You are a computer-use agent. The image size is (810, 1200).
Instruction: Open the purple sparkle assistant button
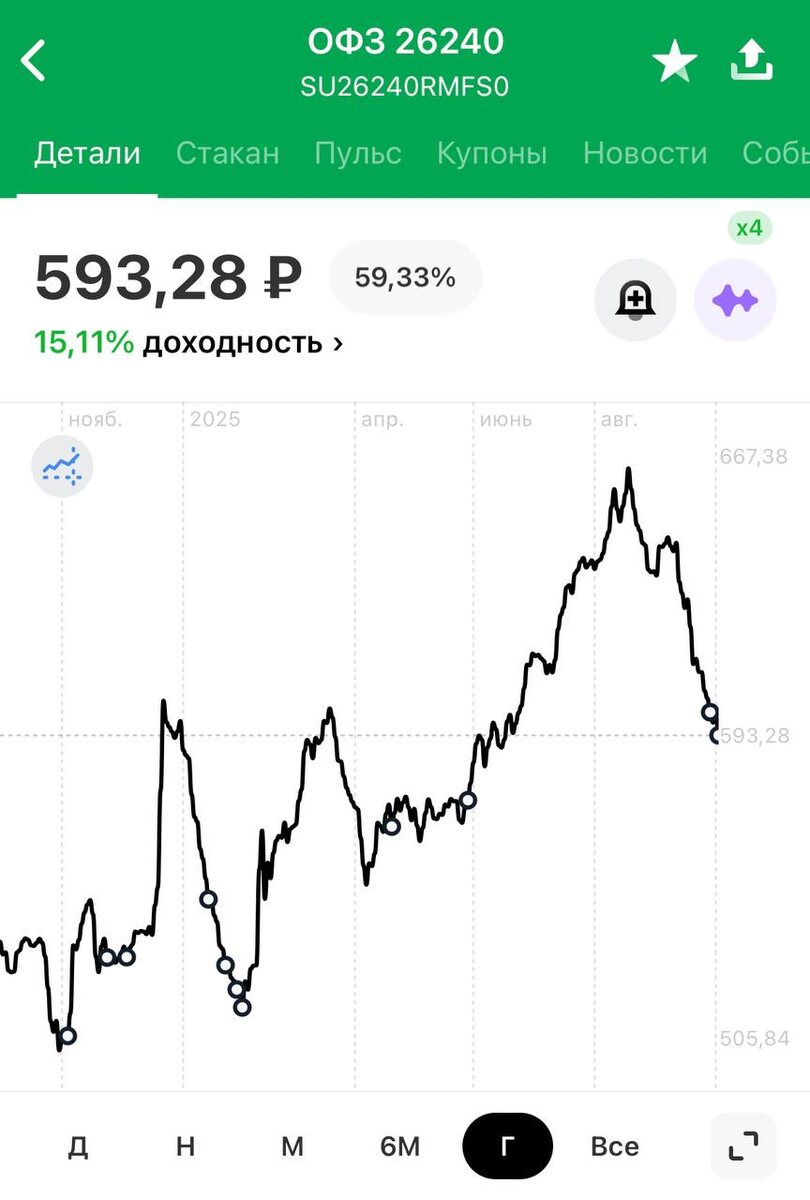[735, 299]
